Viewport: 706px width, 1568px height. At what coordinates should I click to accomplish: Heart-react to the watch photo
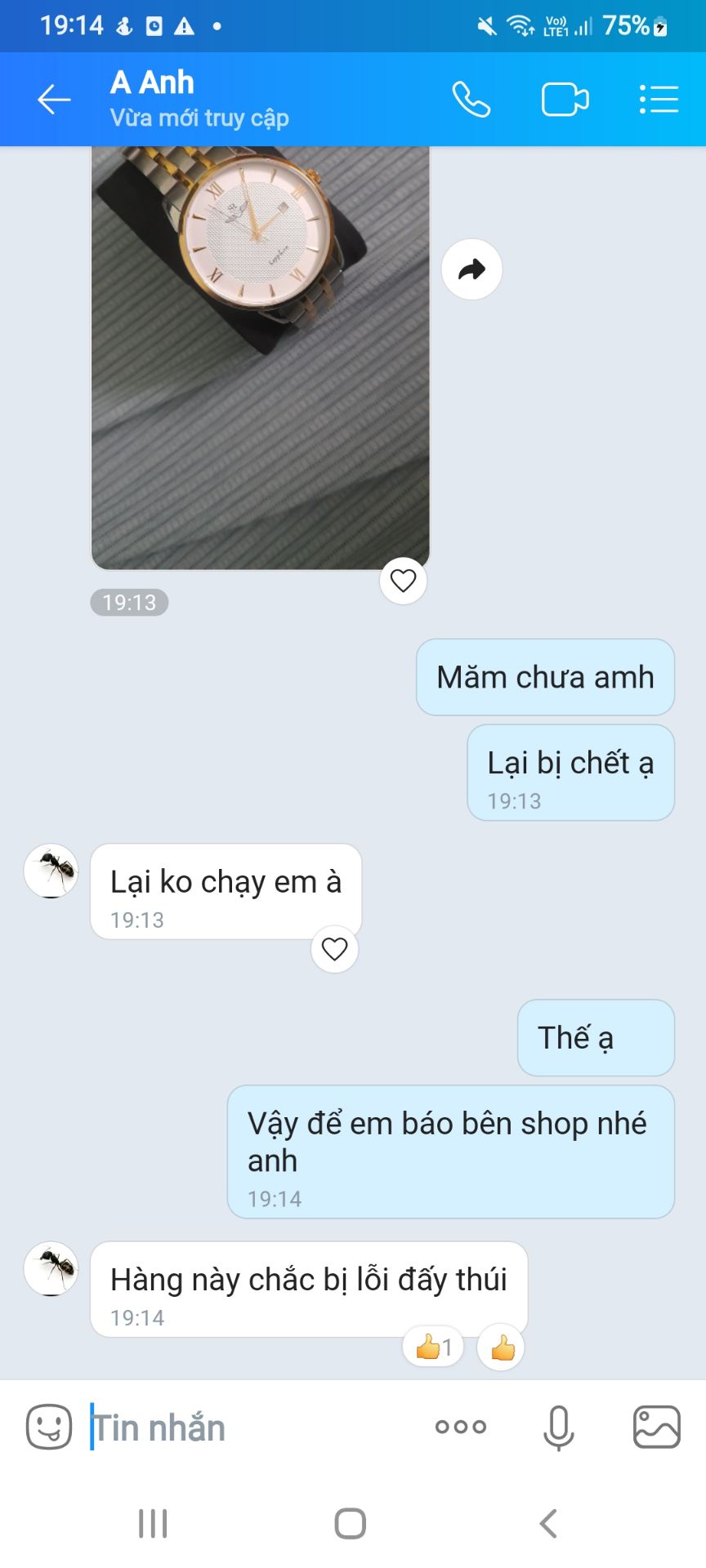click(402, 580)
